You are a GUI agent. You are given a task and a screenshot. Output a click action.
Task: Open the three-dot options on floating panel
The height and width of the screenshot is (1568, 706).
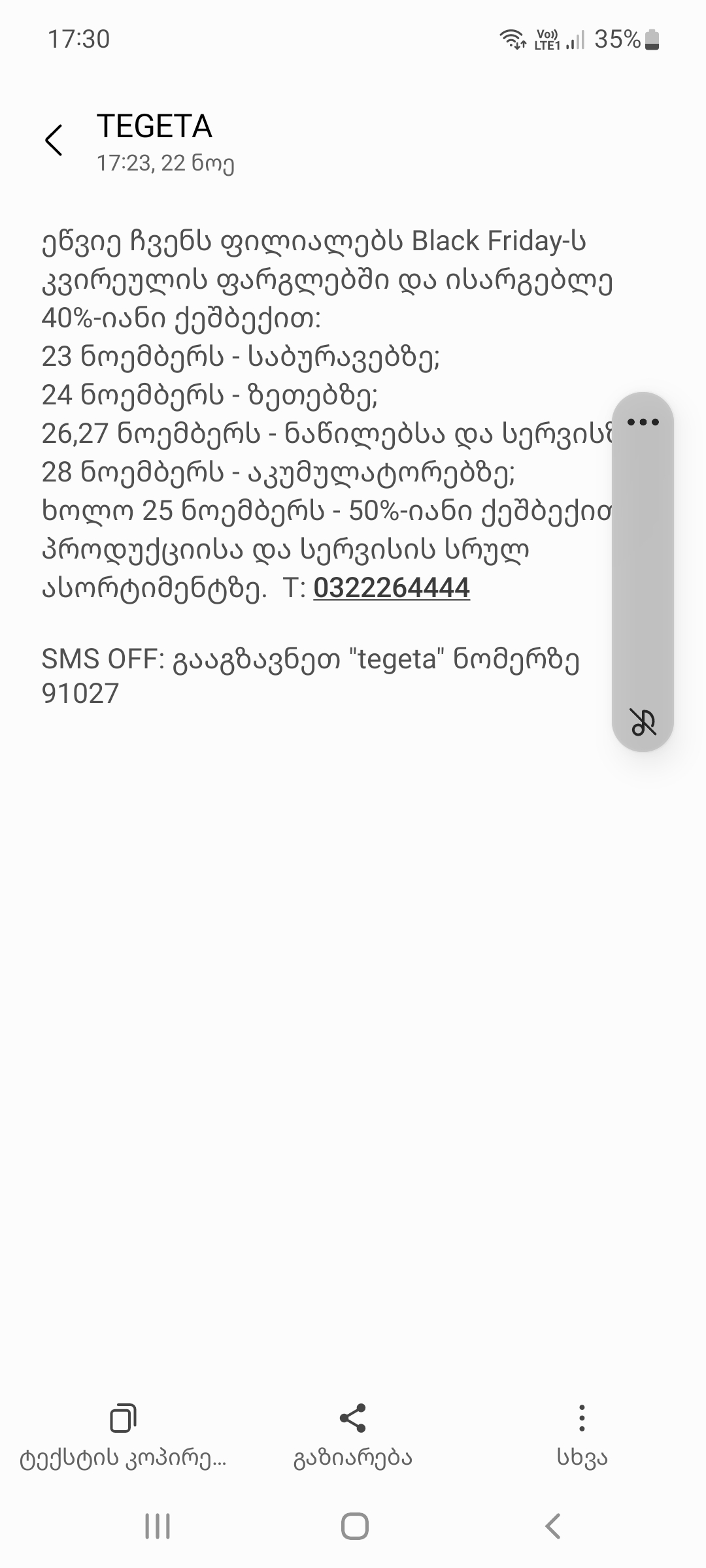pos(643,422)
